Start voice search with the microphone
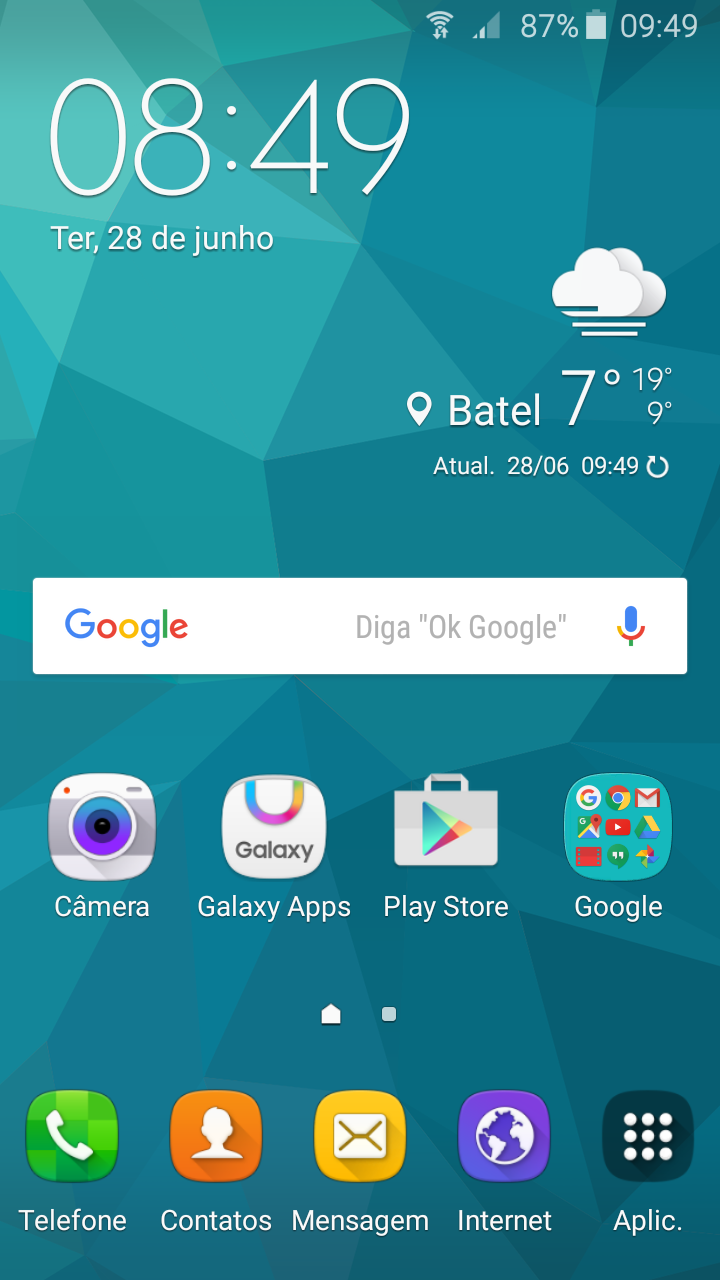 tap(630, 626)
